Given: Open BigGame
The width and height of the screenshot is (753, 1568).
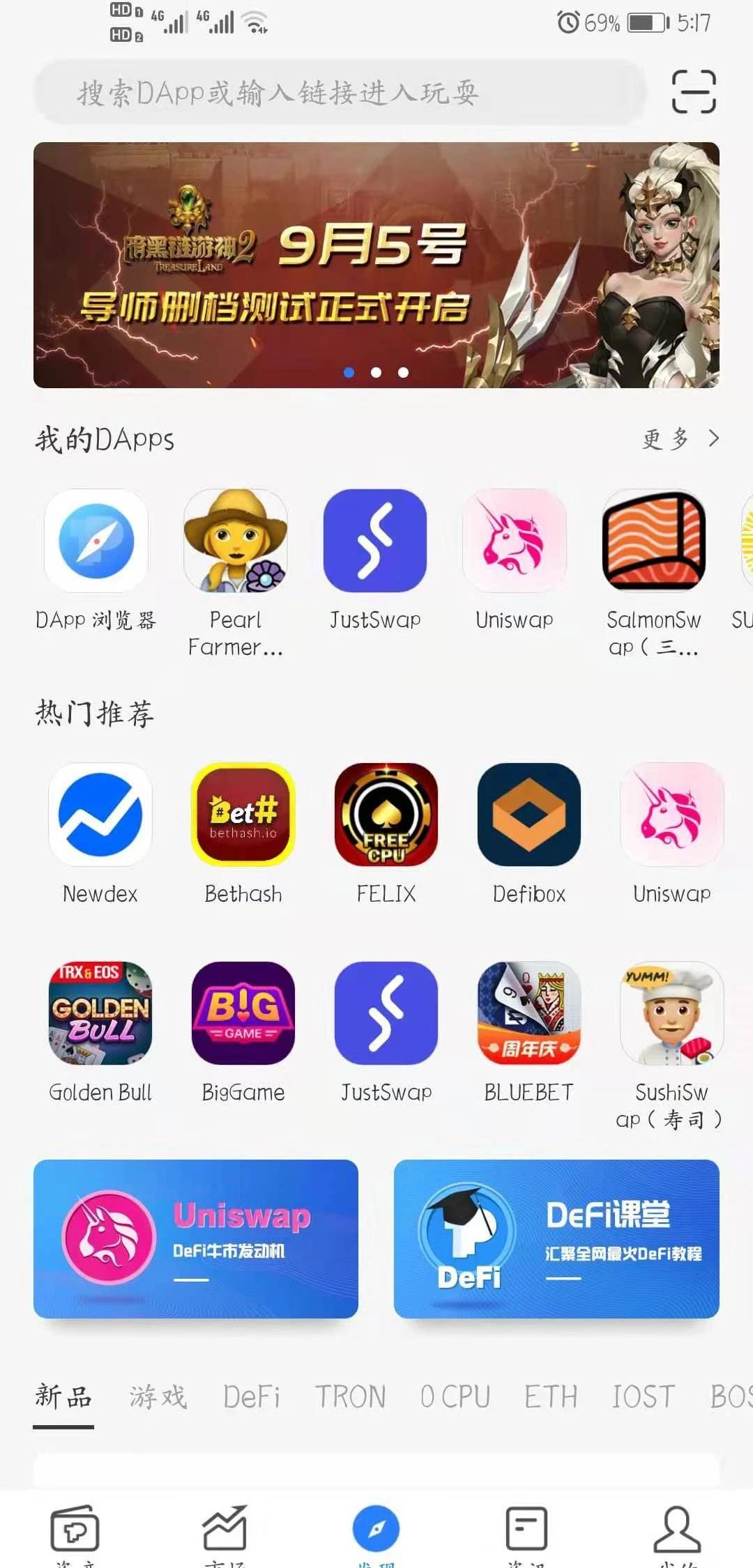Looking at the screenshot, I should coord(243,1013).
